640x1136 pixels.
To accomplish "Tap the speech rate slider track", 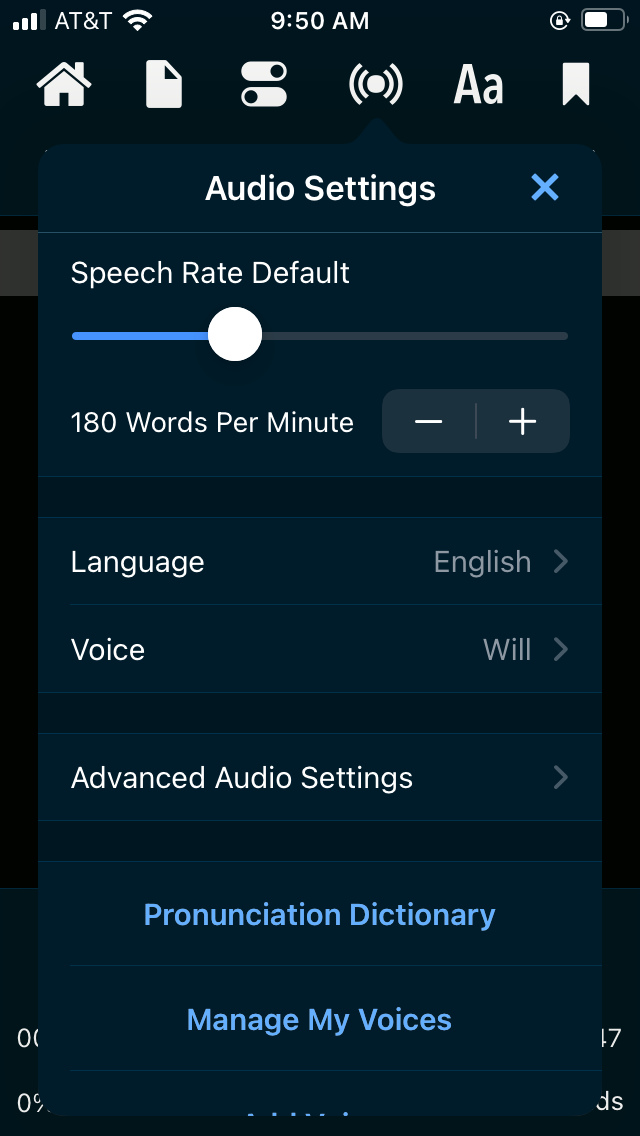I will 400,336.
